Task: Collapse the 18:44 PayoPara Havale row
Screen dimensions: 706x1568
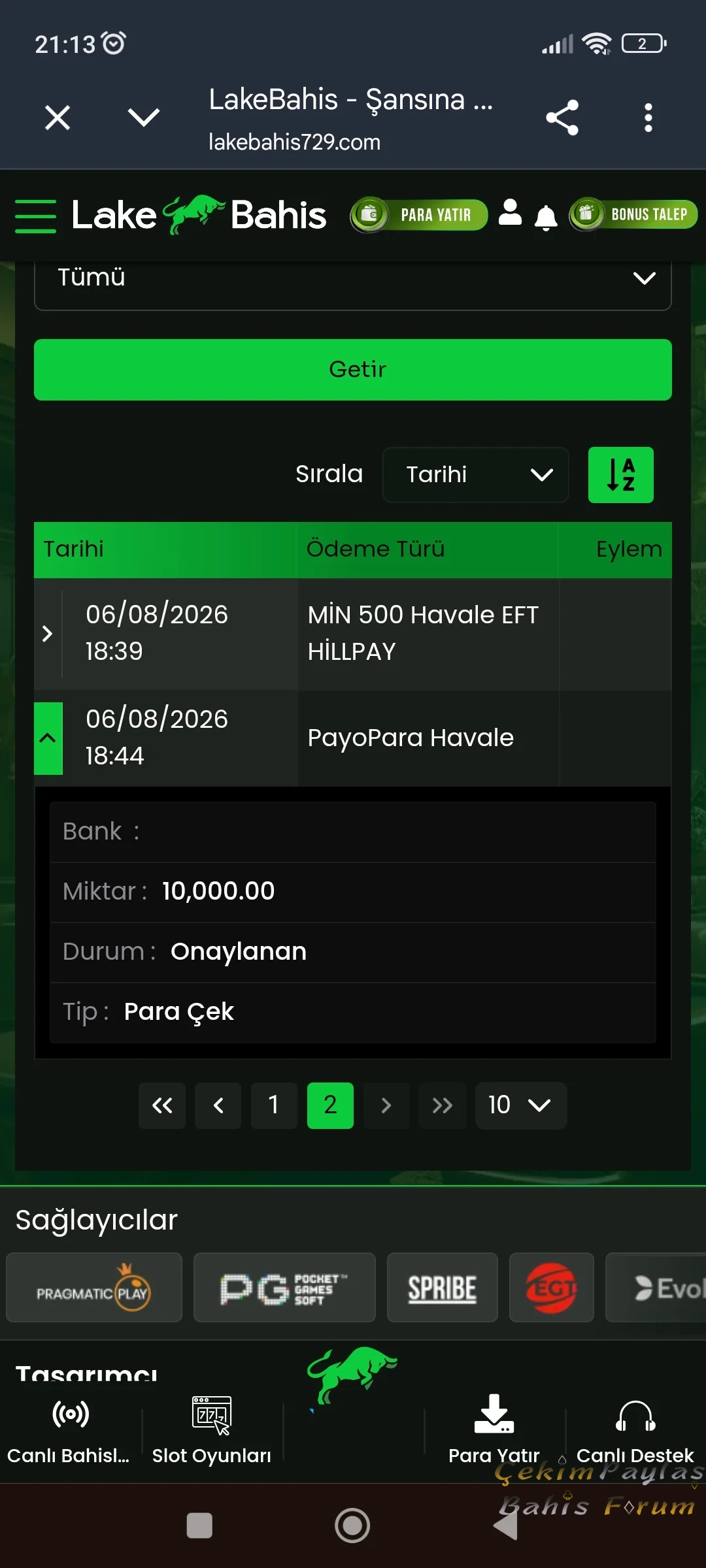Action: [x=48, y=738]
